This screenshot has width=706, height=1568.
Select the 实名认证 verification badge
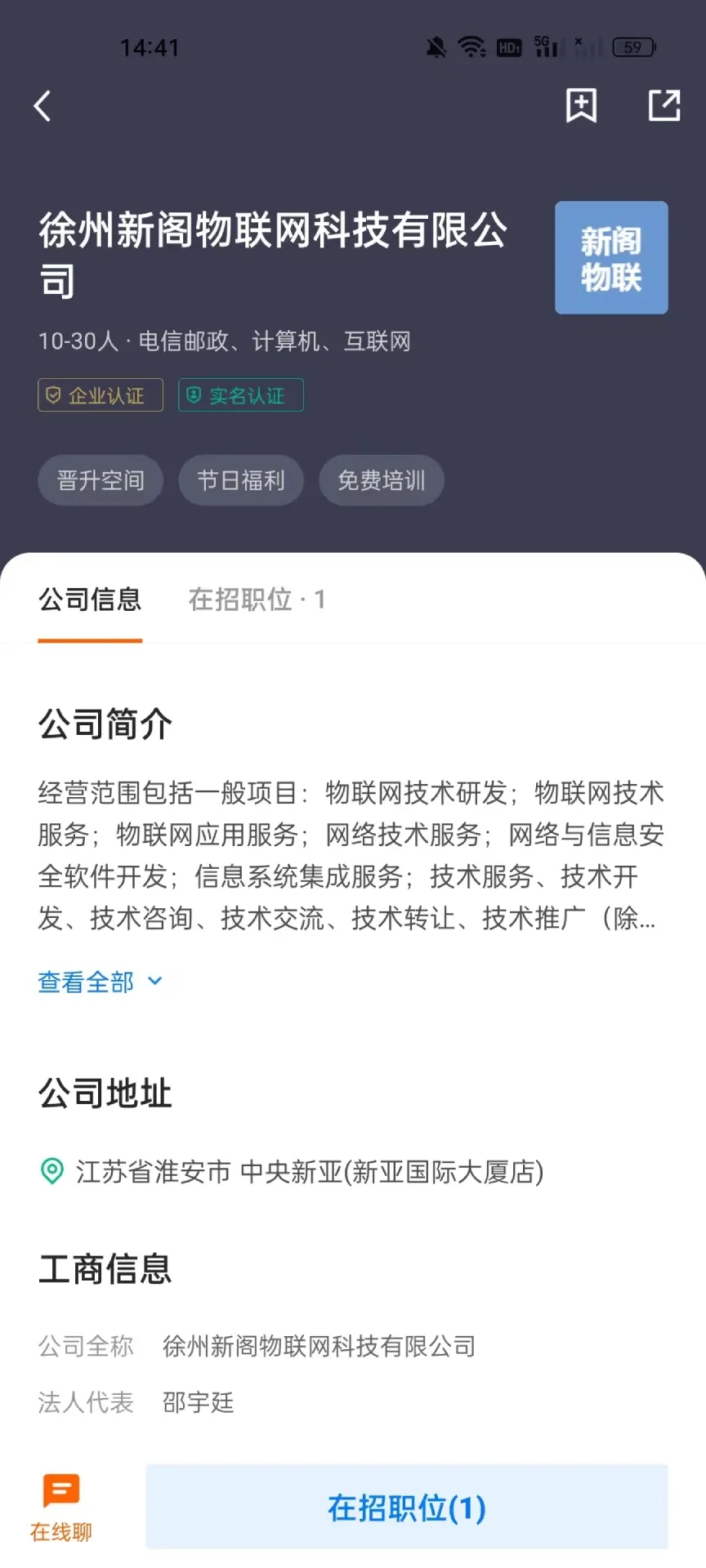[240, 394]
